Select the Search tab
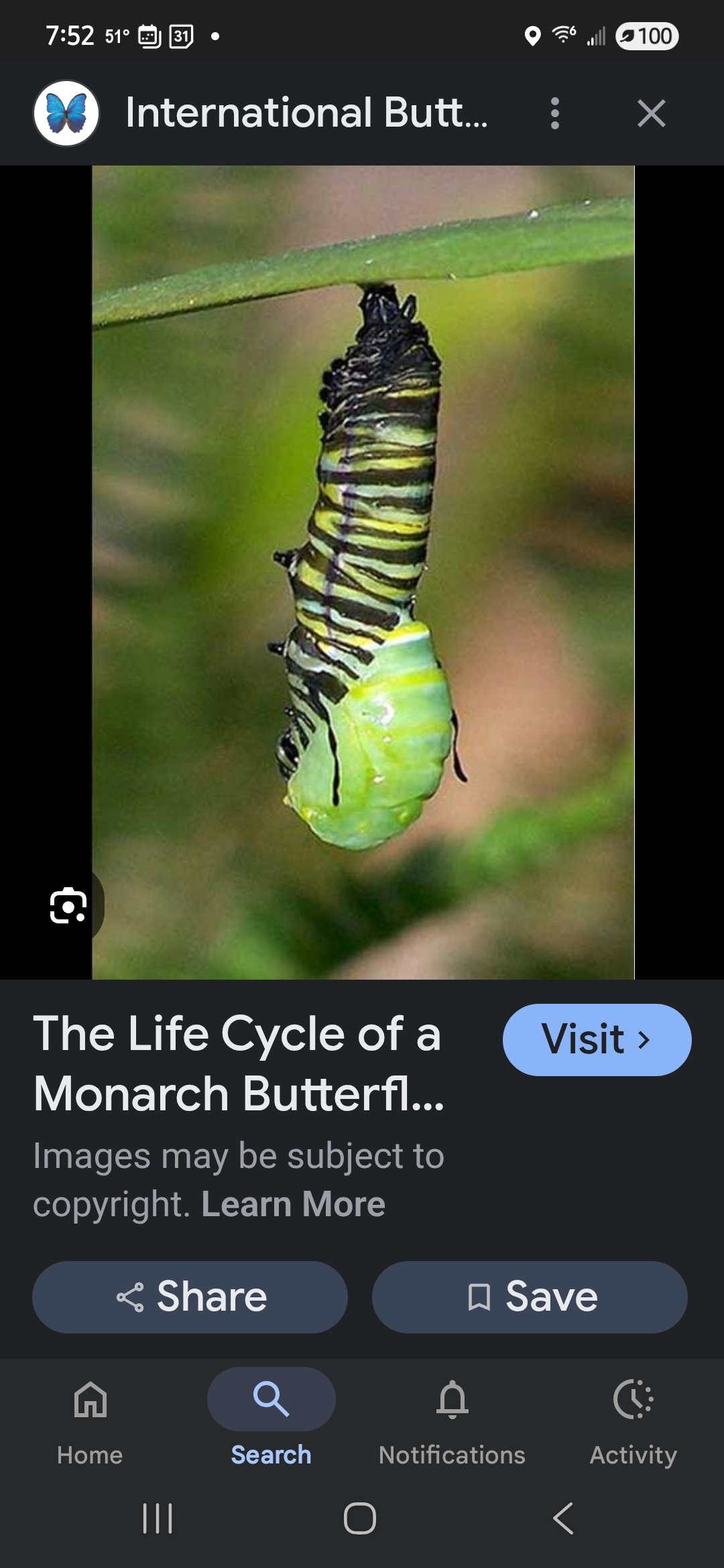The height and width of the screenshot is (1568, 724). [x=271, y=1418]
